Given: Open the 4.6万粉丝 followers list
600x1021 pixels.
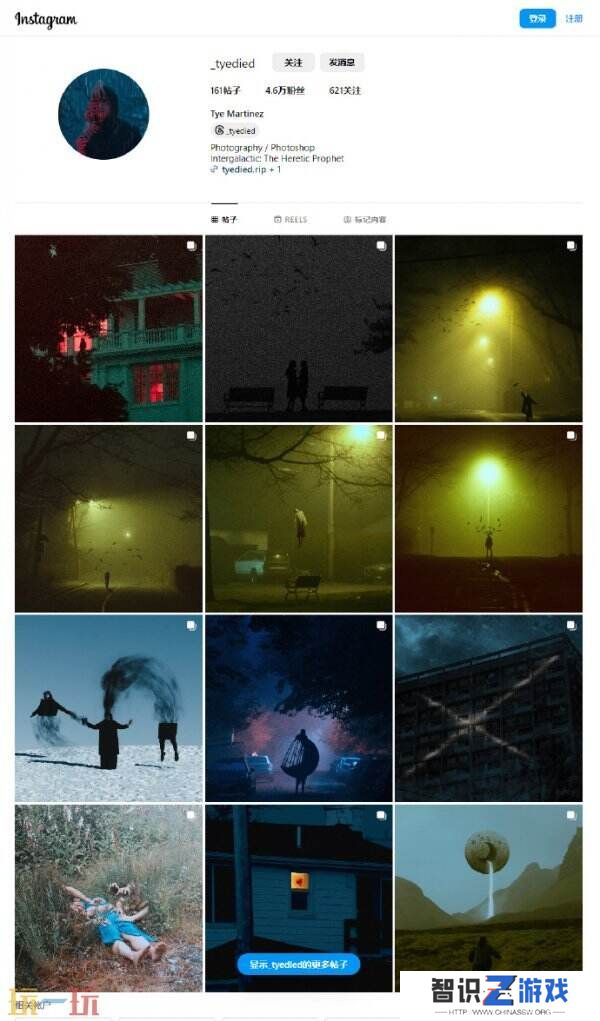Looking at the screenshot, I should (x=285, y=91).
